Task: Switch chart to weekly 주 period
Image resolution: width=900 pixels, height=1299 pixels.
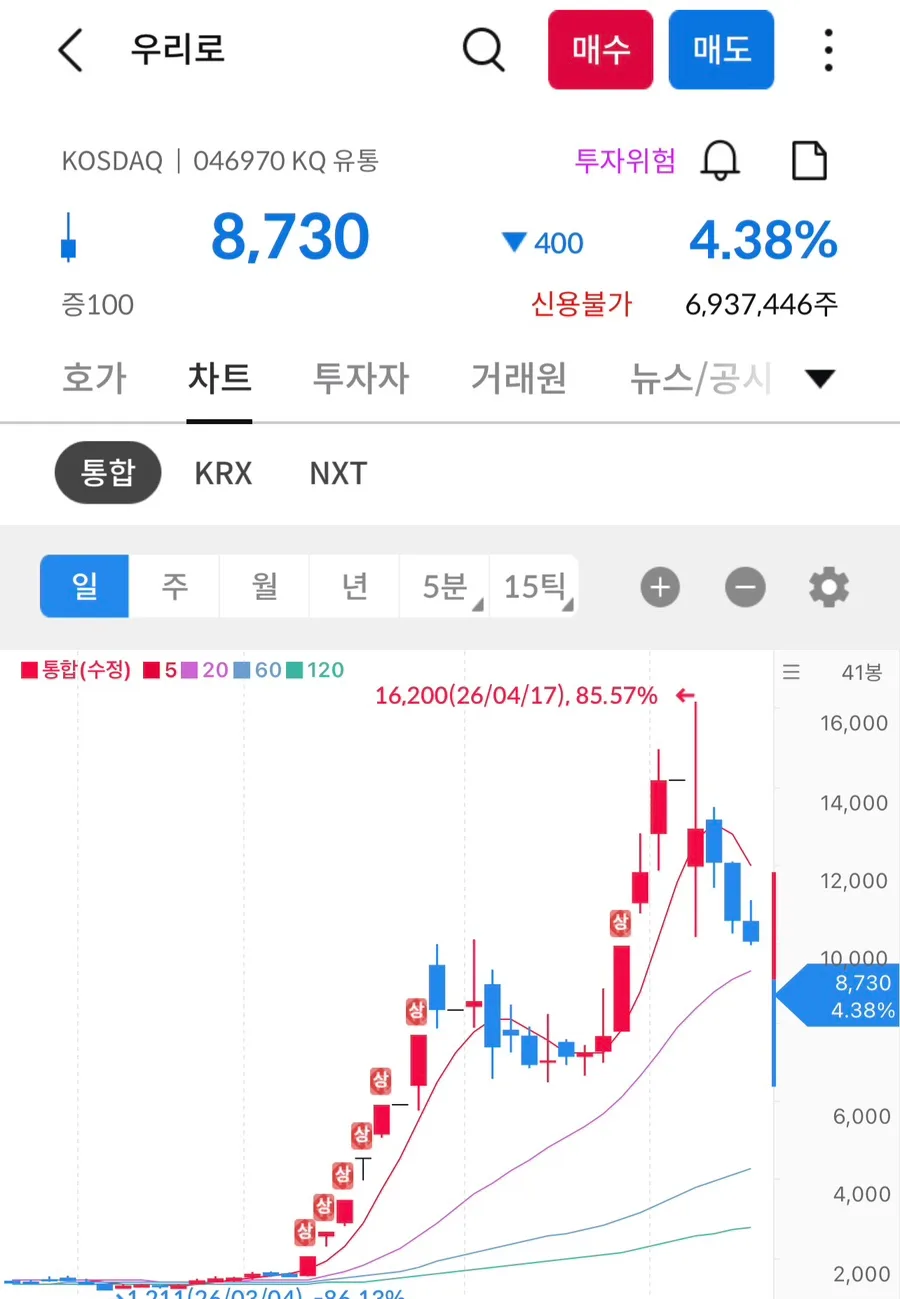Action: click(x=174, y=586)
